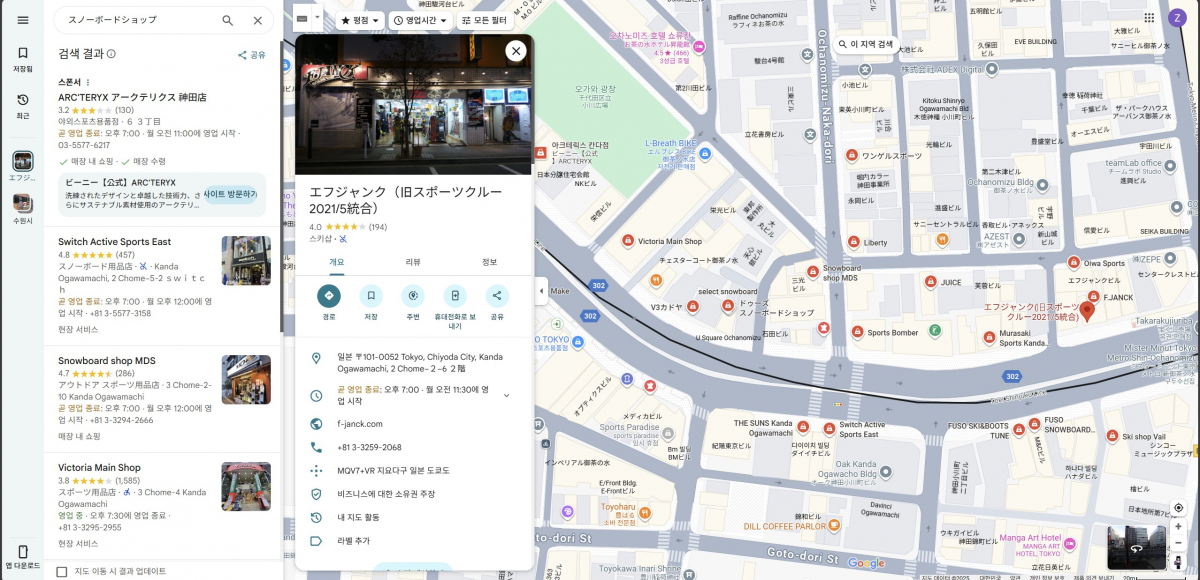This screenshot has width=1200, height=580.
Task: Open the 모든 필터 chip
Action: coord(484,20)
